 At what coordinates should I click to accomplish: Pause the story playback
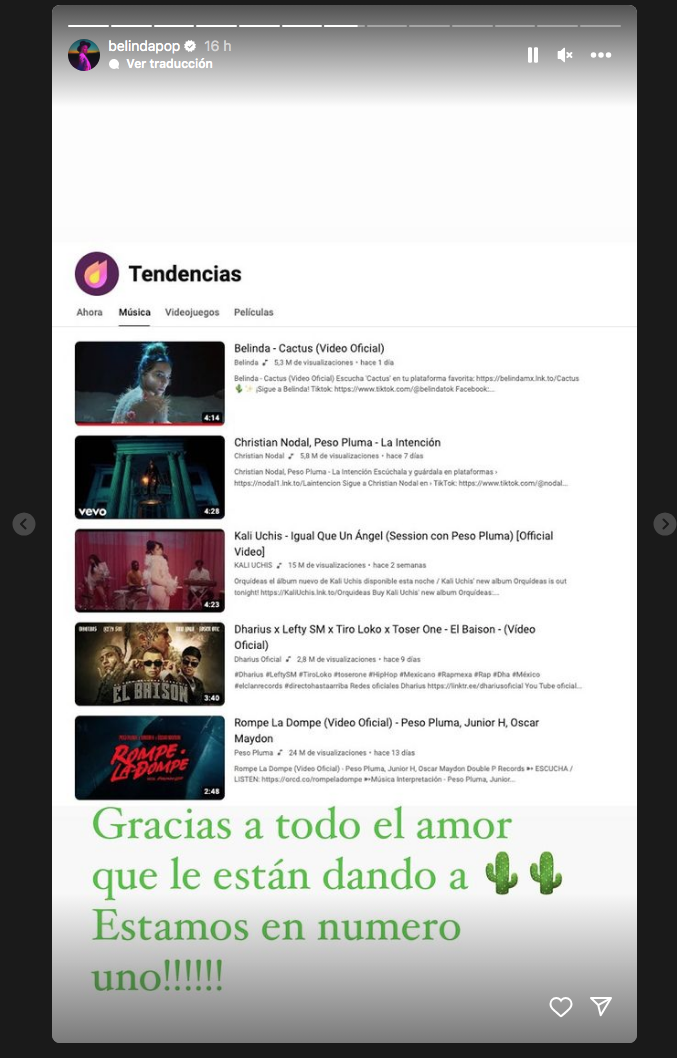[x=533, y=55]
